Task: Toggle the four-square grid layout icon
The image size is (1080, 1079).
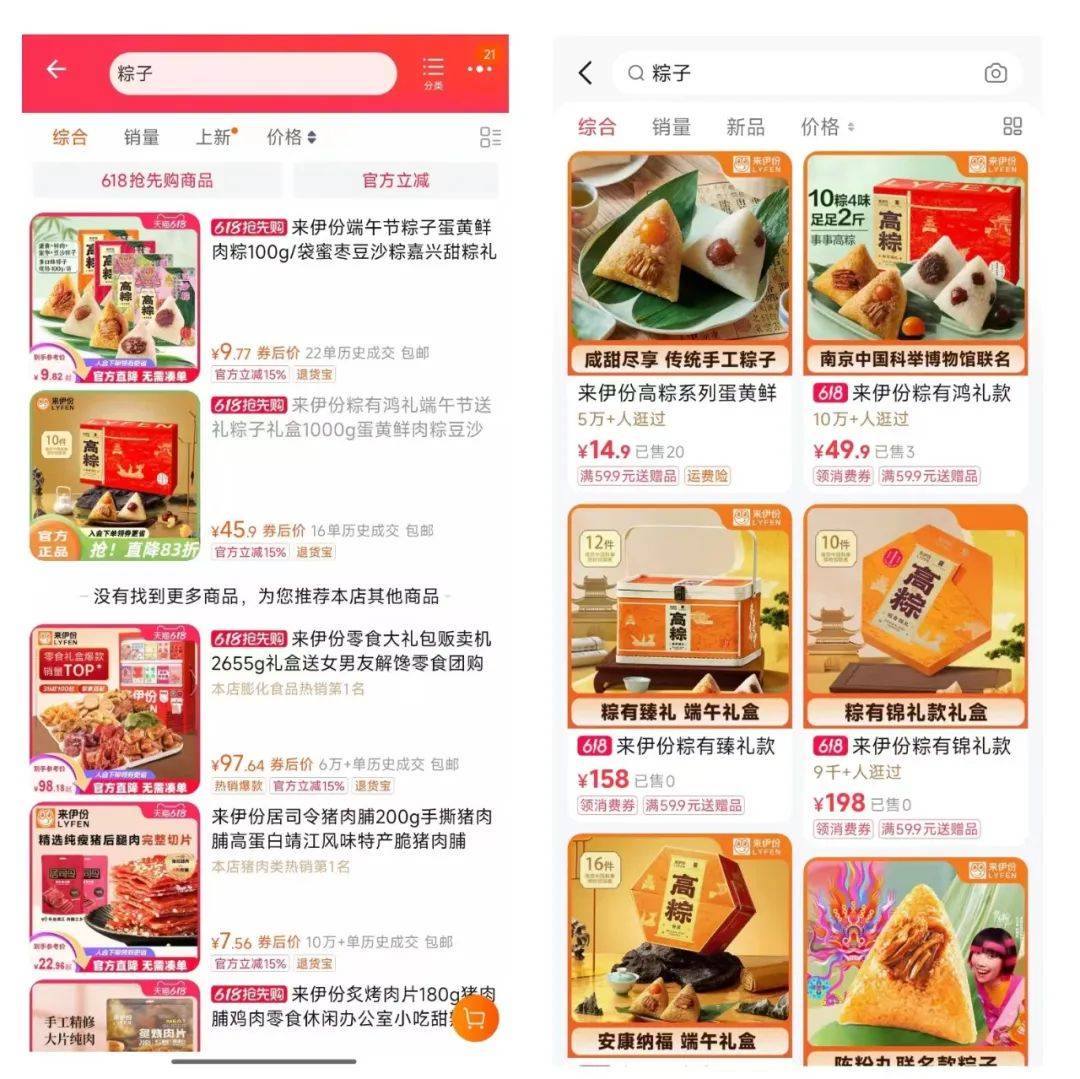Action: click(1012, 126)
